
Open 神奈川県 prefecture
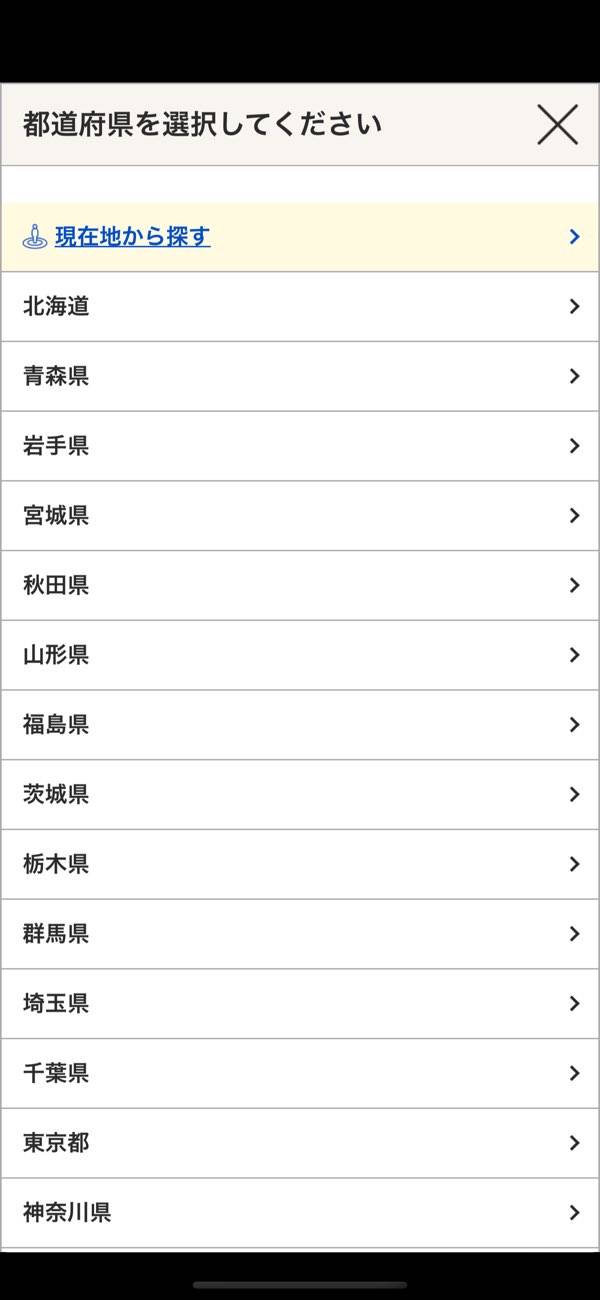(x=300, y=1213)
